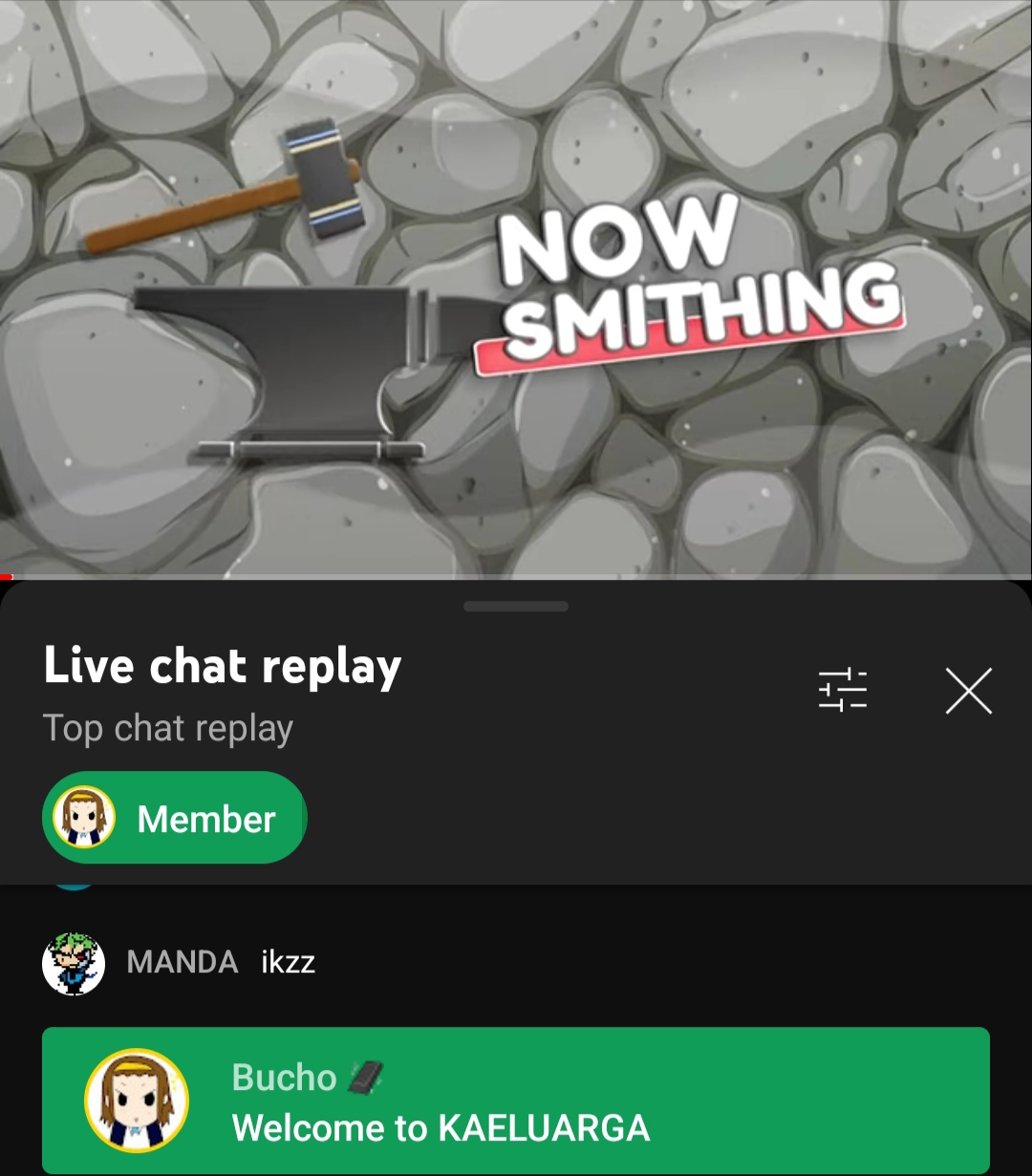The image size is (1032, 1176).
Task: Select the Member chip
Action: [x=175, y=819]
